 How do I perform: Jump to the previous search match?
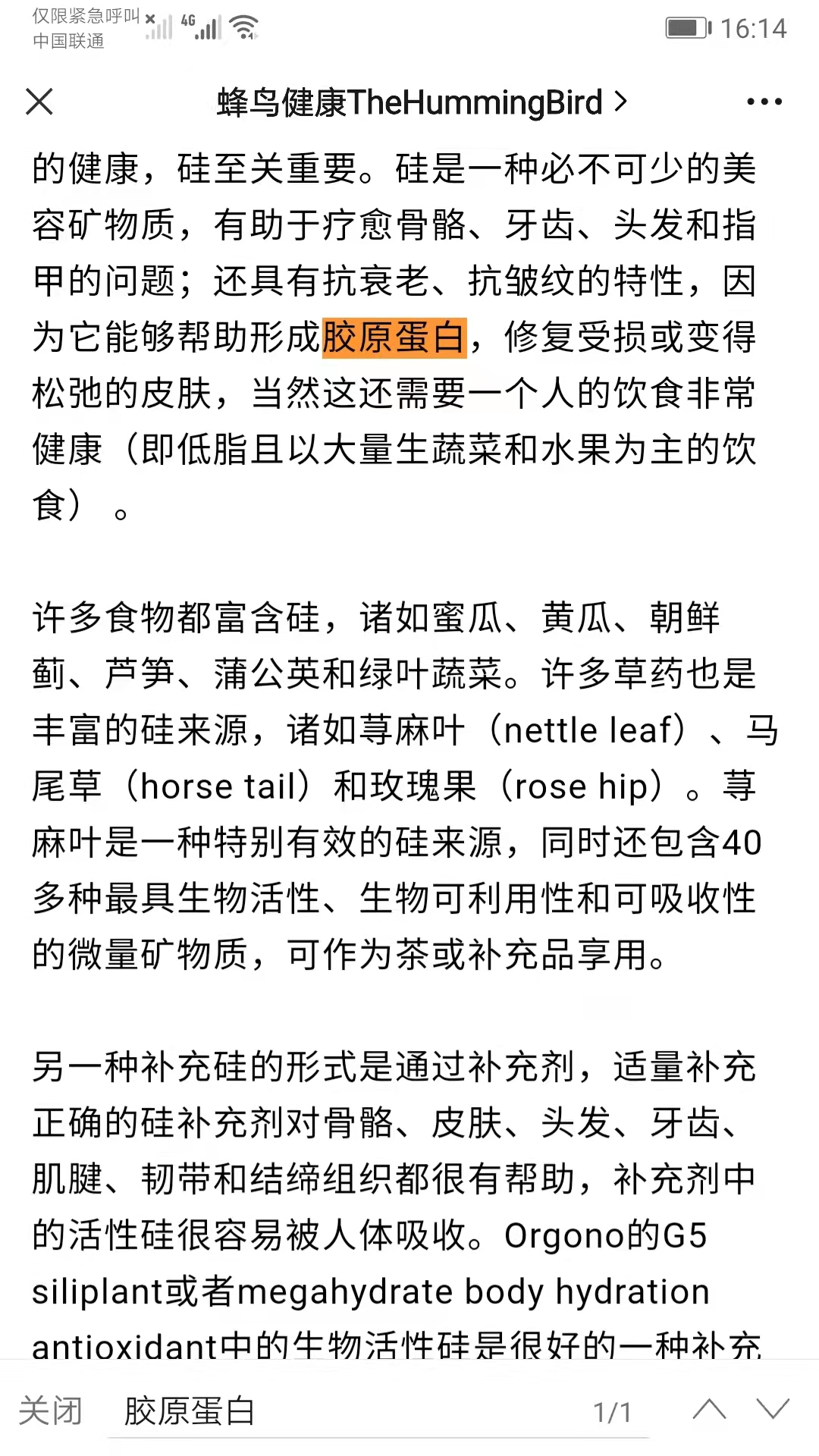pos(709,1410)
